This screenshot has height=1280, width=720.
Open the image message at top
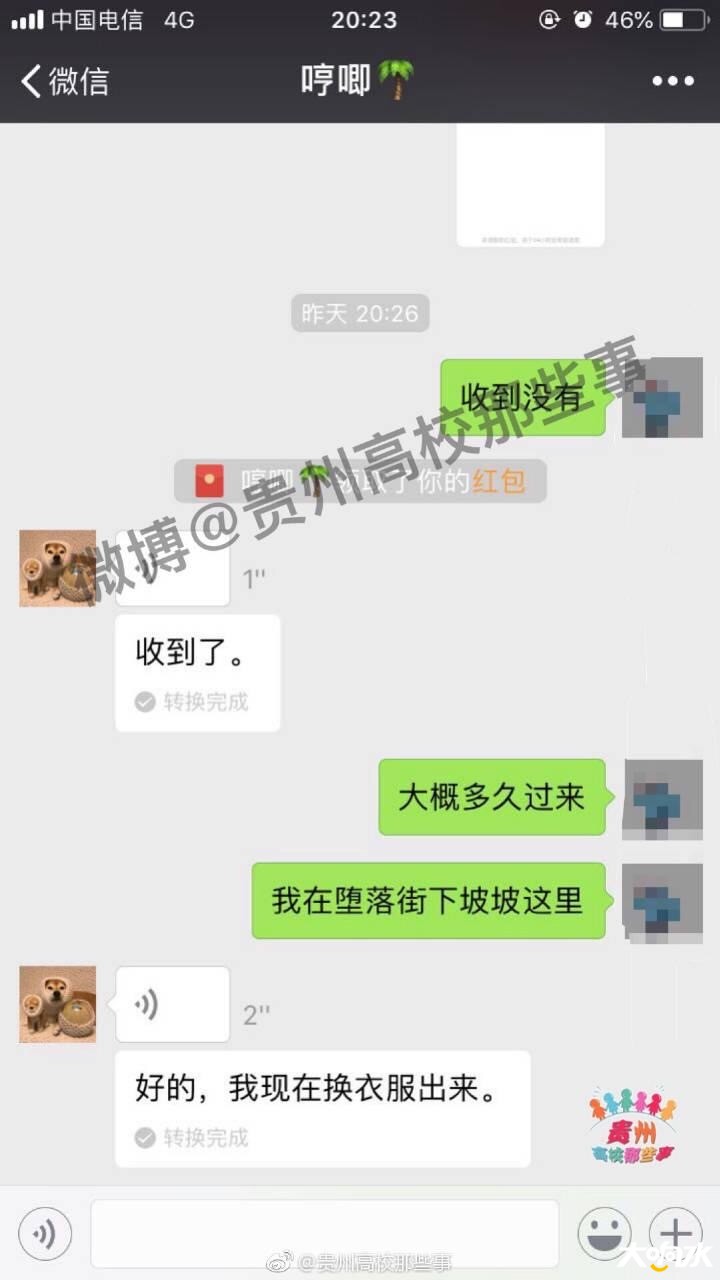coord(530,185)
